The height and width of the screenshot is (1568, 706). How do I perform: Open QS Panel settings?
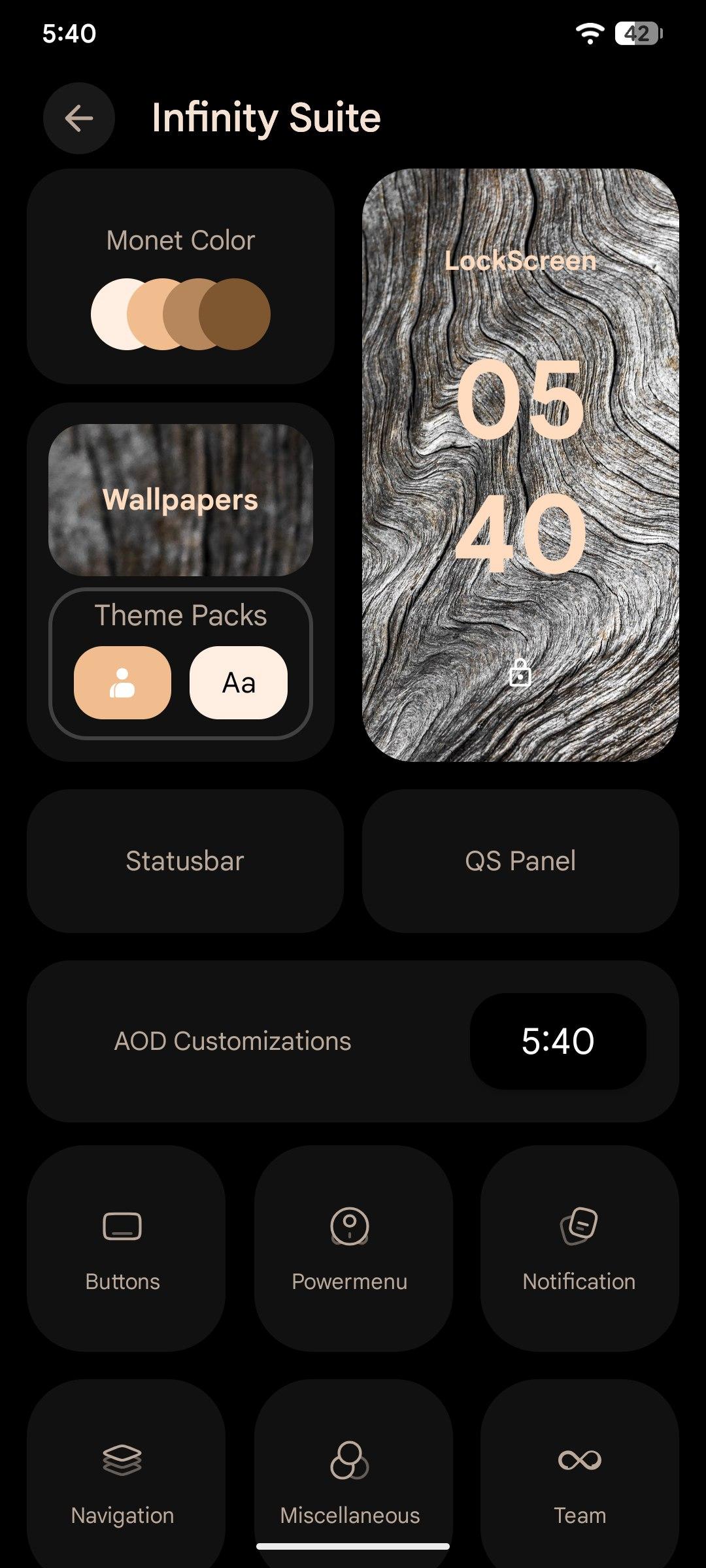[x=520, y=861]
